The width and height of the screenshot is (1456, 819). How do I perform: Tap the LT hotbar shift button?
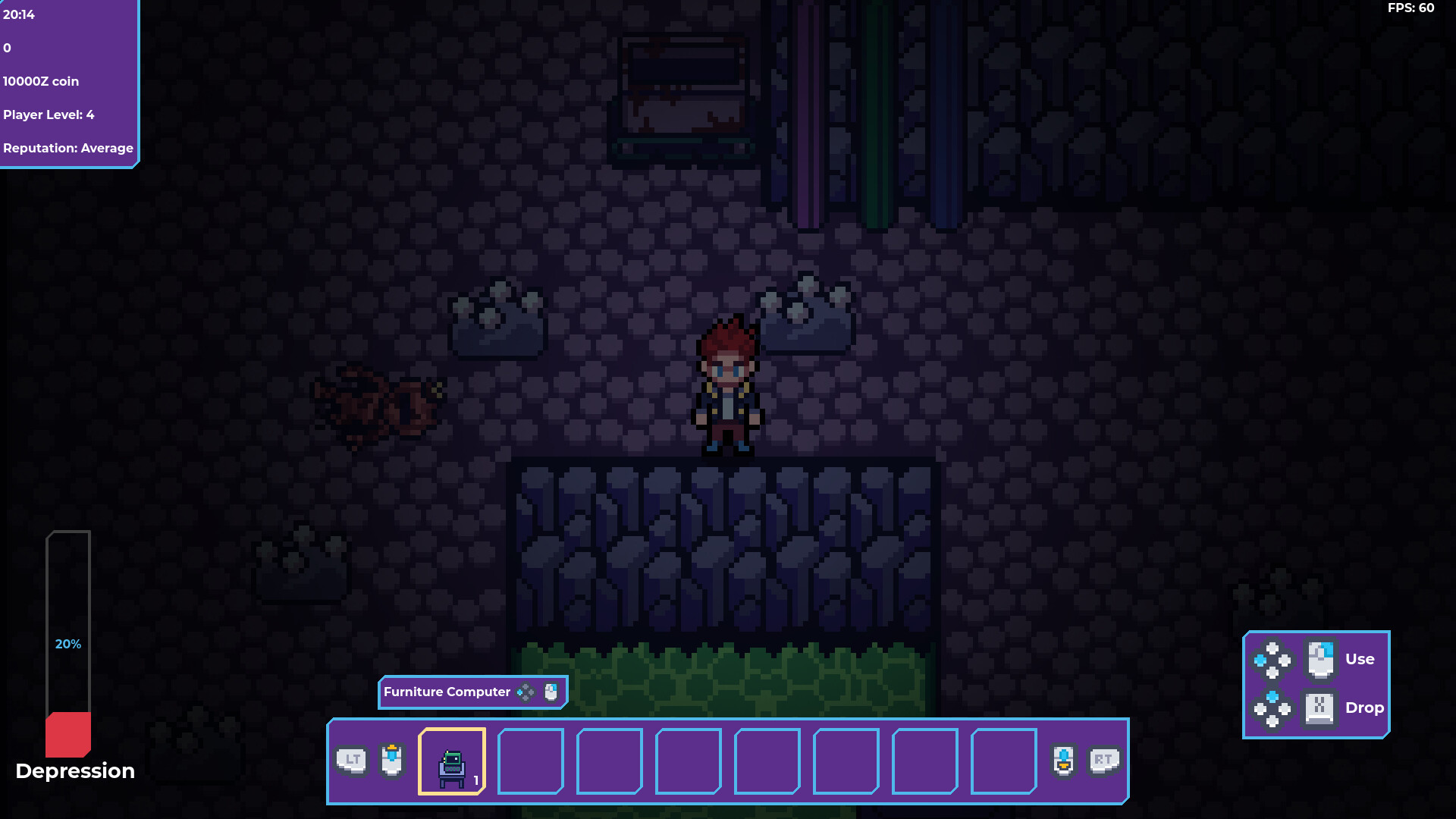[x=352, y=760]
